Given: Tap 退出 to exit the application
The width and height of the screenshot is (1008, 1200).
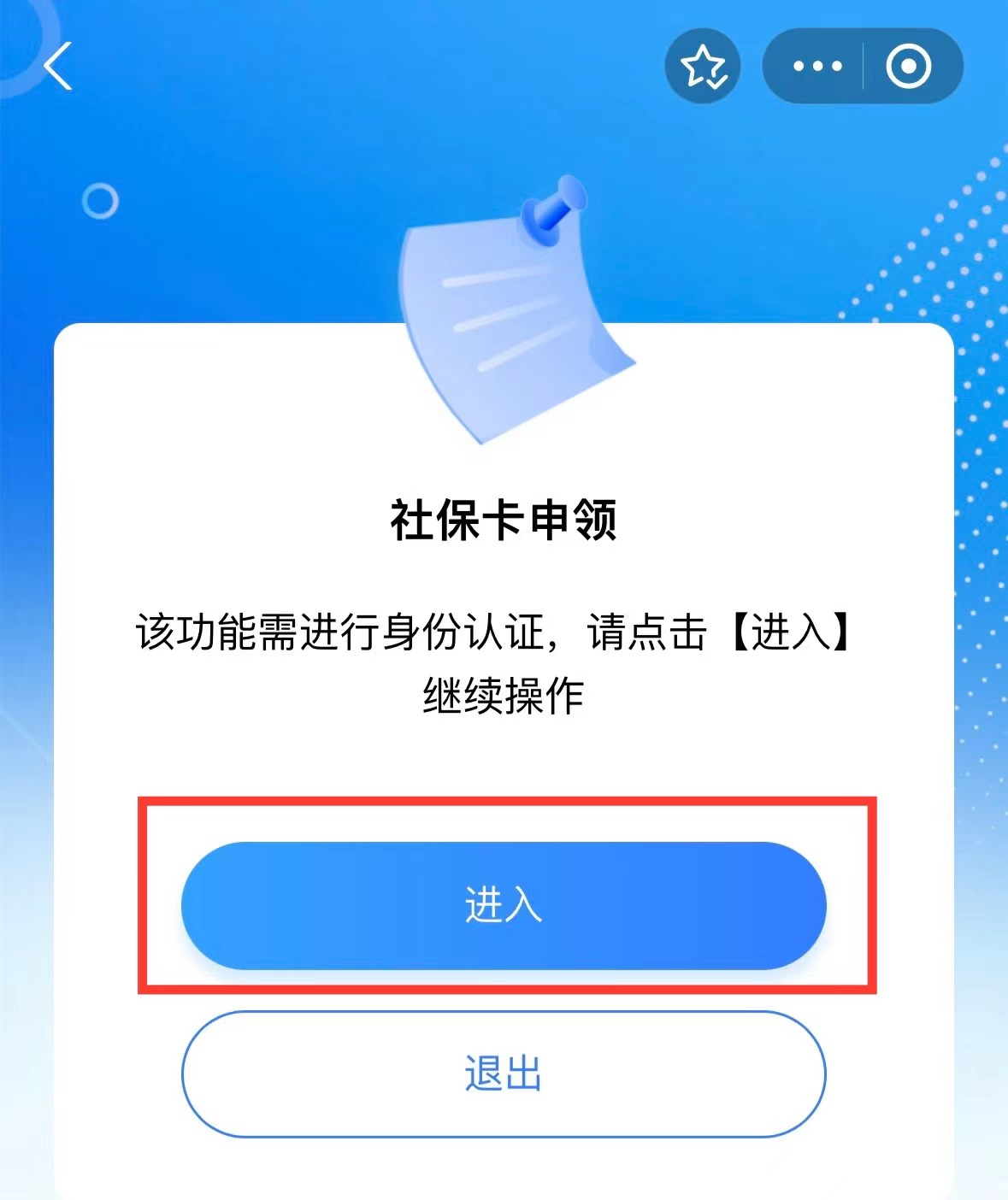Looking at the screenshot, I should 504,1074.
